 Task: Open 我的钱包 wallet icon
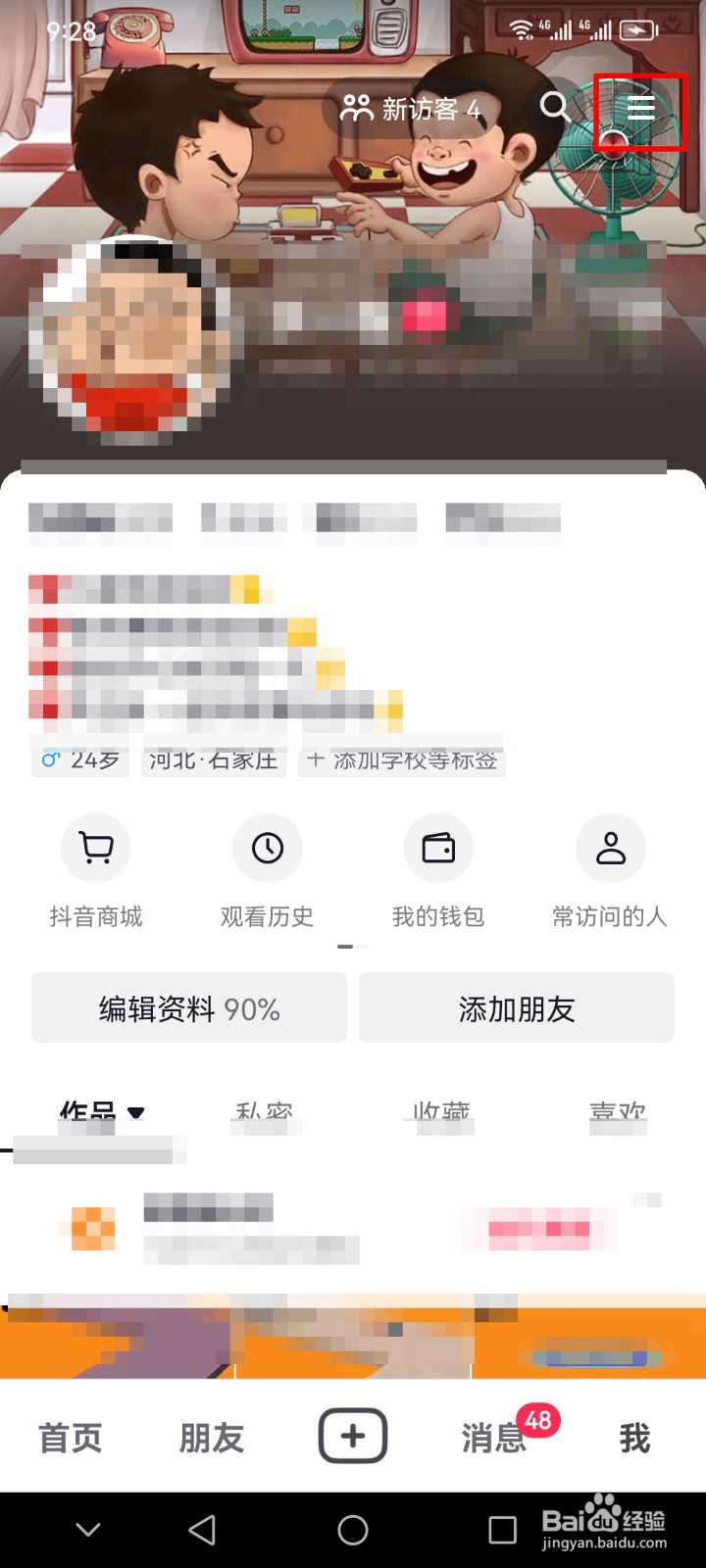pos(438,872)
